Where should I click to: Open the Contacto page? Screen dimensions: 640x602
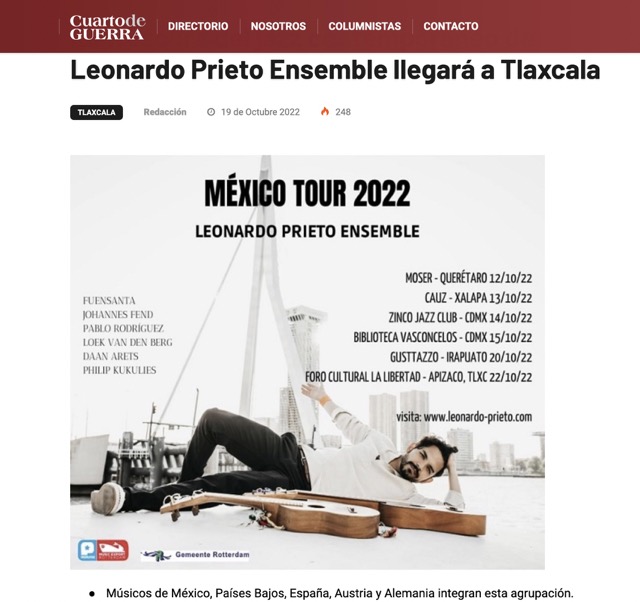[450, 26]
